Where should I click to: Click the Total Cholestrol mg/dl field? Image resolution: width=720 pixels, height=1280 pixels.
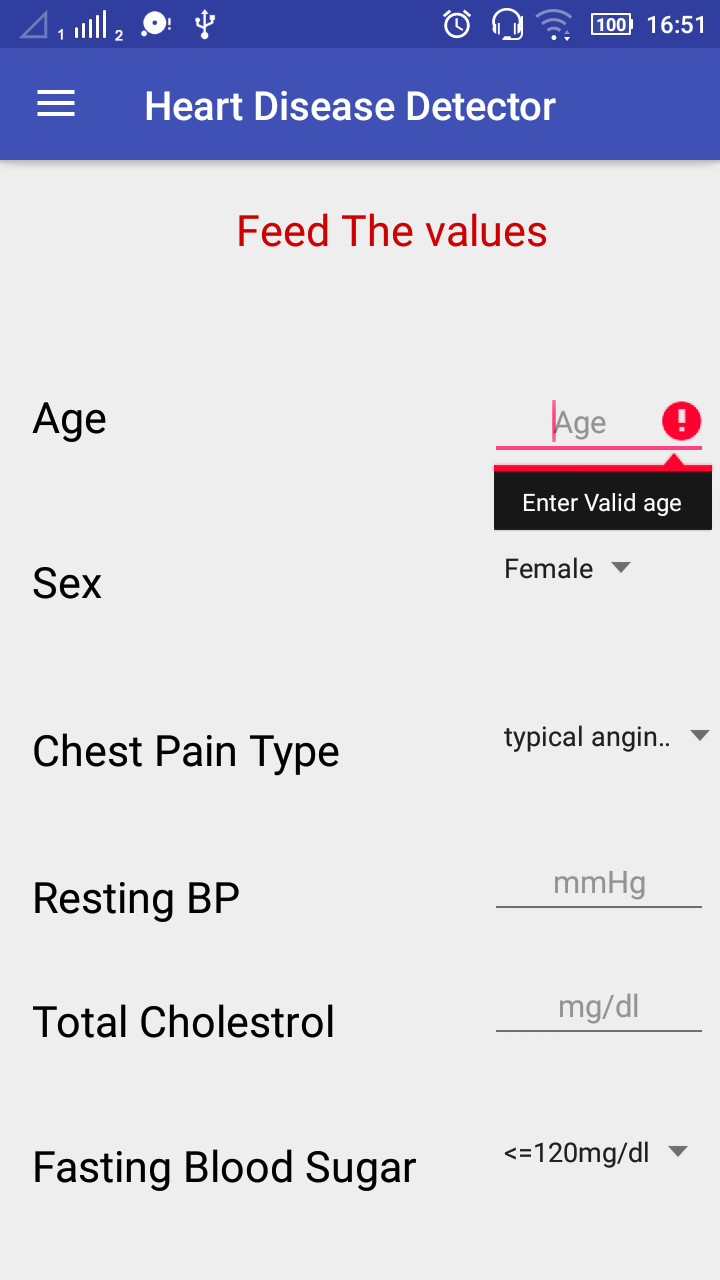pyautogui.click(x=598, y=1007)
